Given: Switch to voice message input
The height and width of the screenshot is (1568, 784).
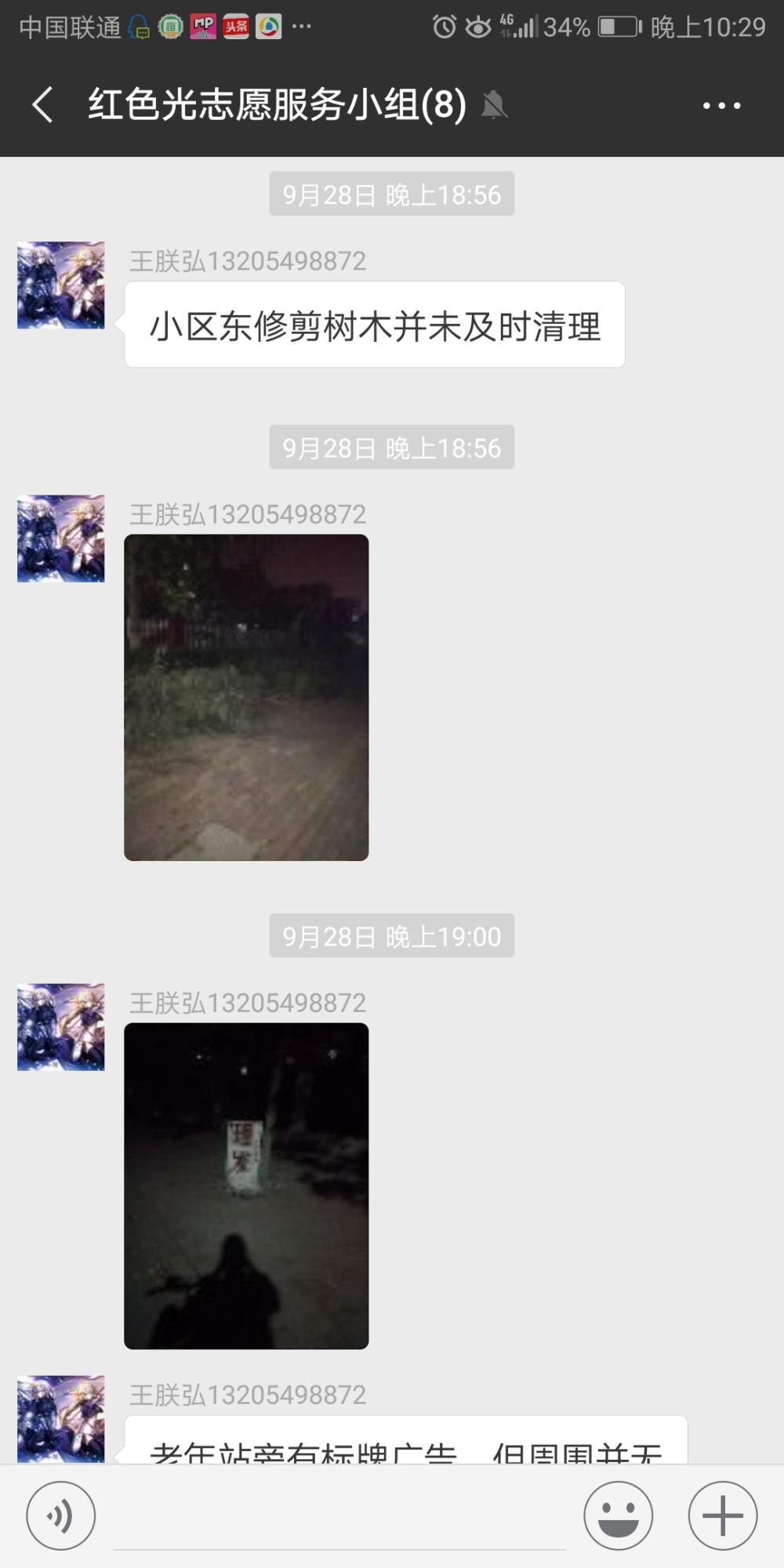Looking at the screenshot, I should (61, 1515).
